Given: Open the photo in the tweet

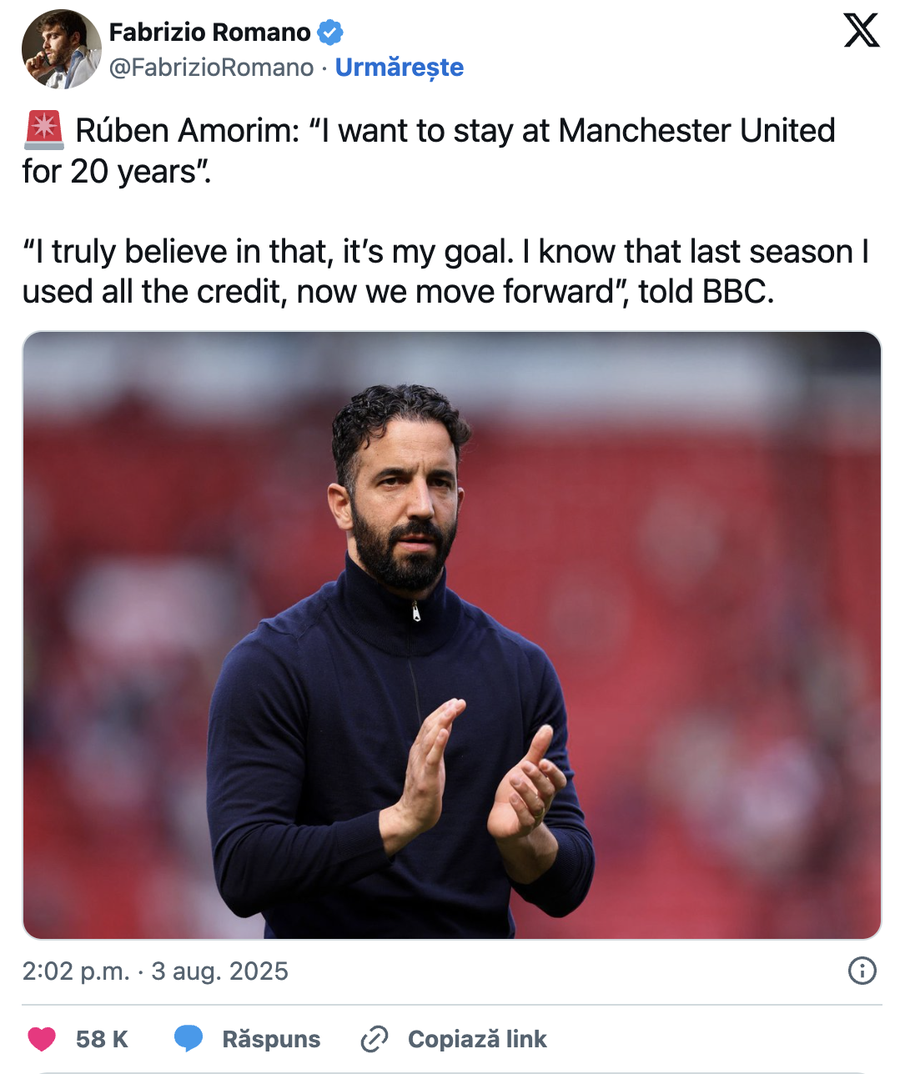Looking at the screenshot, I should point(451,635).
